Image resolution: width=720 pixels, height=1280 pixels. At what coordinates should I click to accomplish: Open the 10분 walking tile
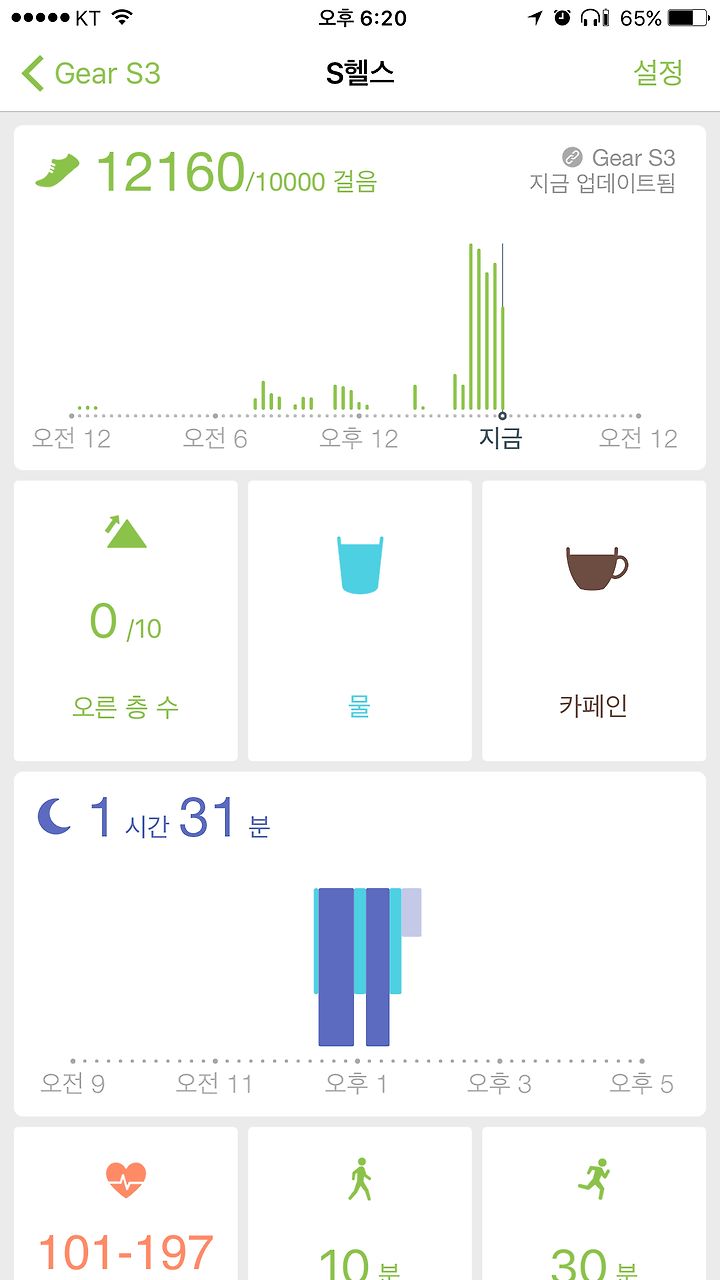coord(360,1204)
